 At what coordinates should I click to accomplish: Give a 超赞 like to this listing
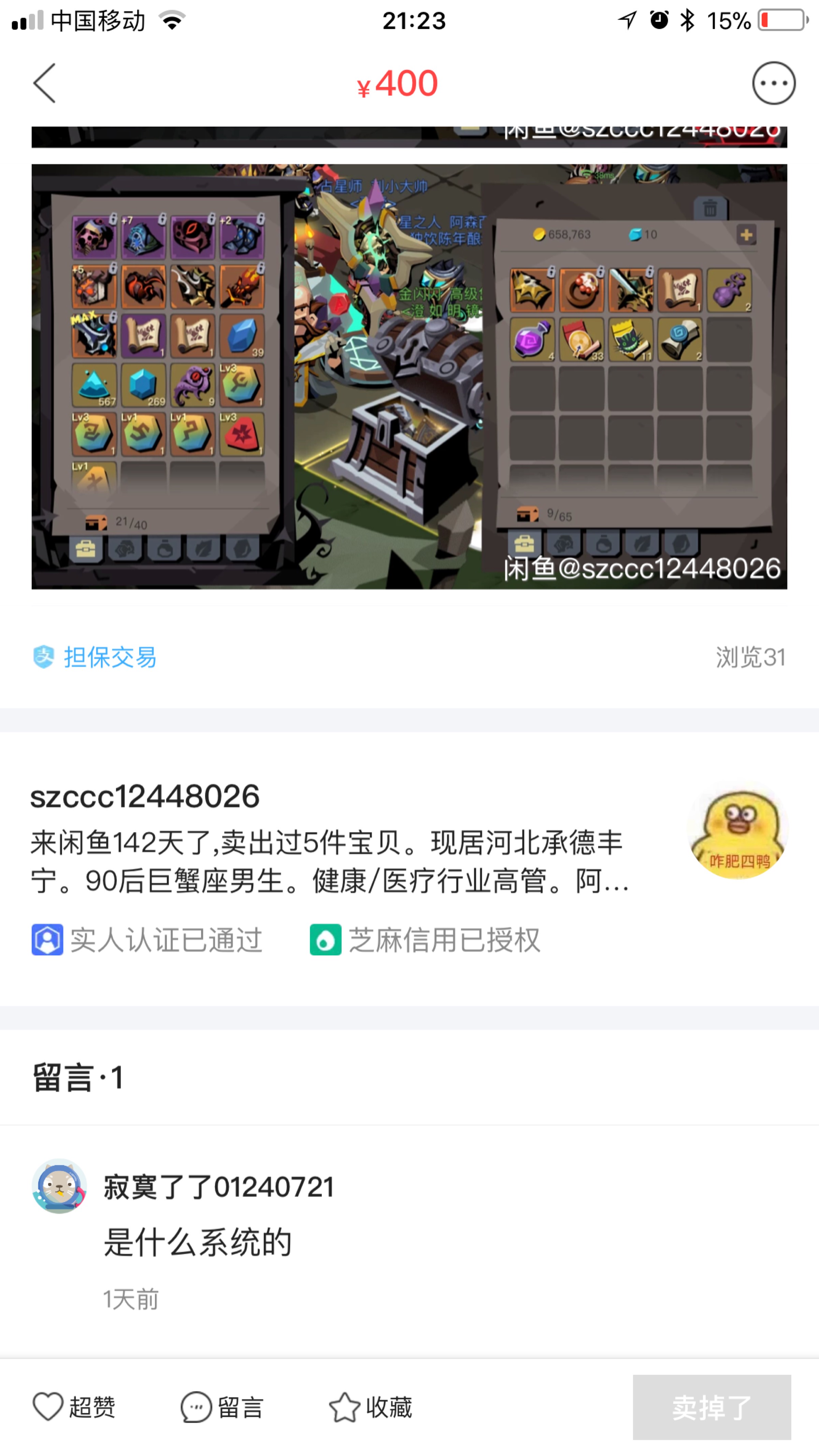pos(74,1407)
